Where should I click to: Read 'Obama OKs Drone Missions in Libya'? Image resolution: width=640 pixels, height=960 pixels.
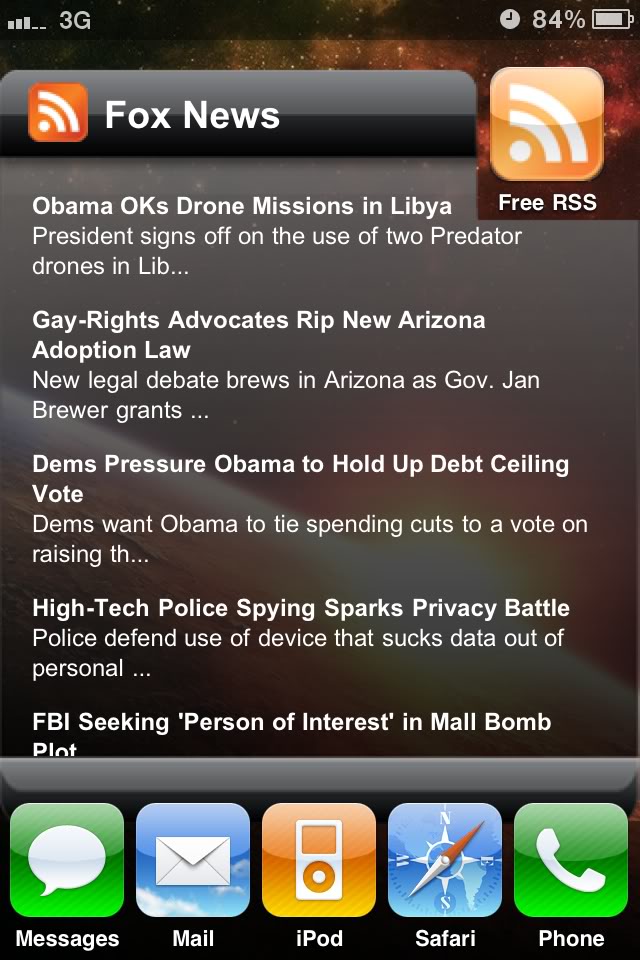pos(242,207)
